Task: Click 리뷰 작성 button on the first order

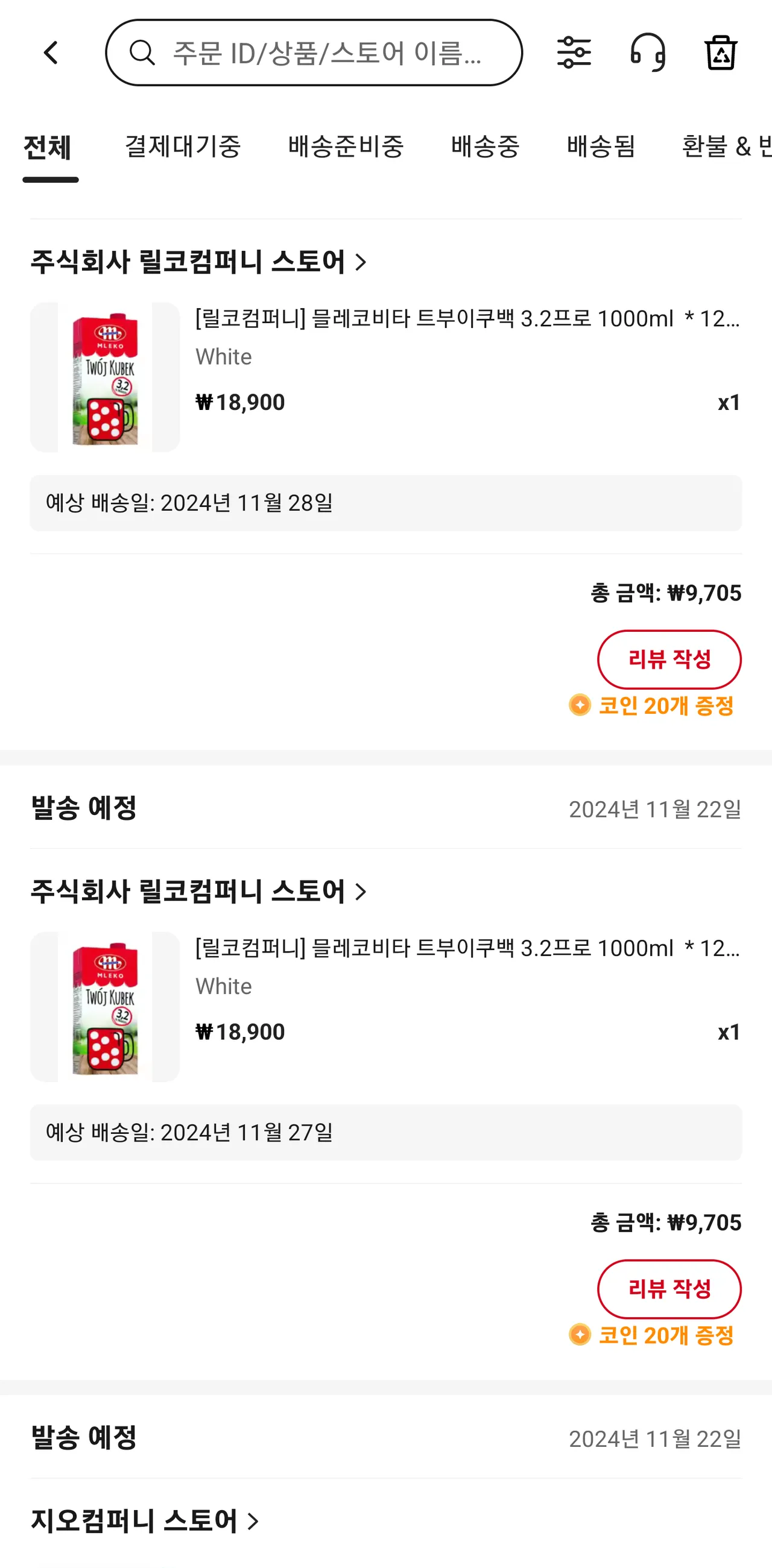Action: (669, 659)
